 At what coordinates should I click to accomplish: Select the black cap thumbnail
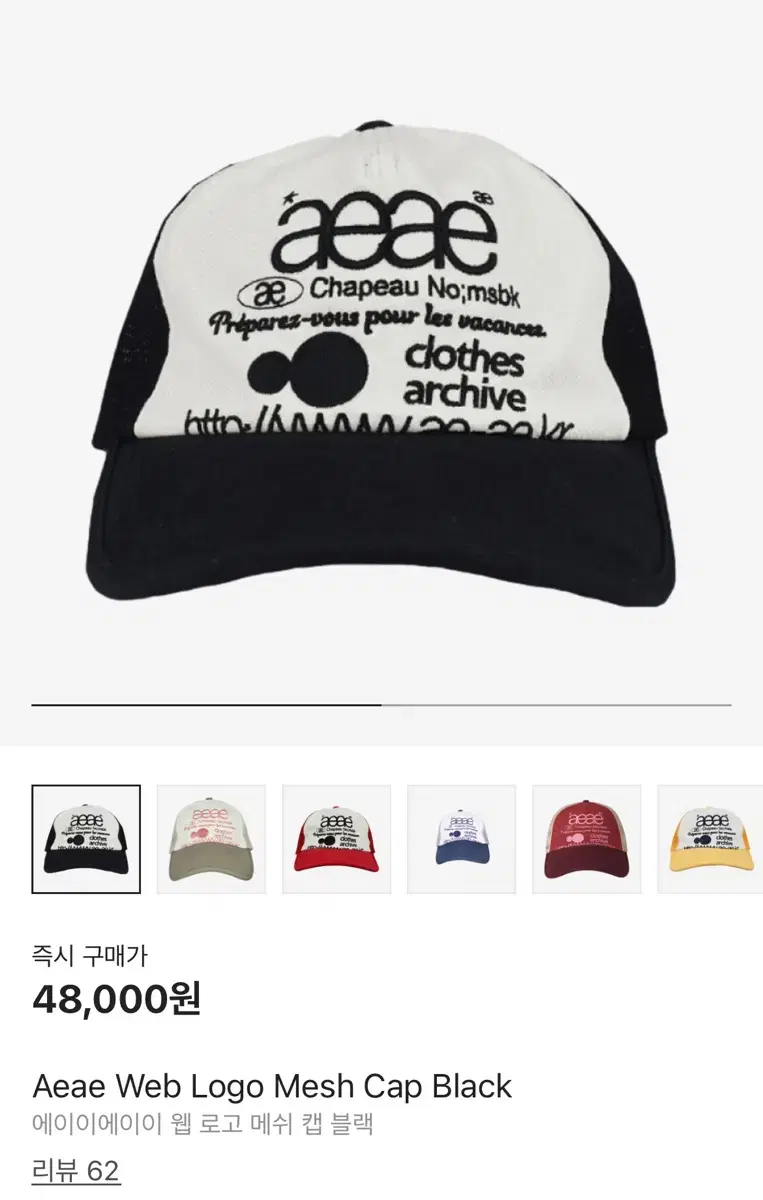87,838
